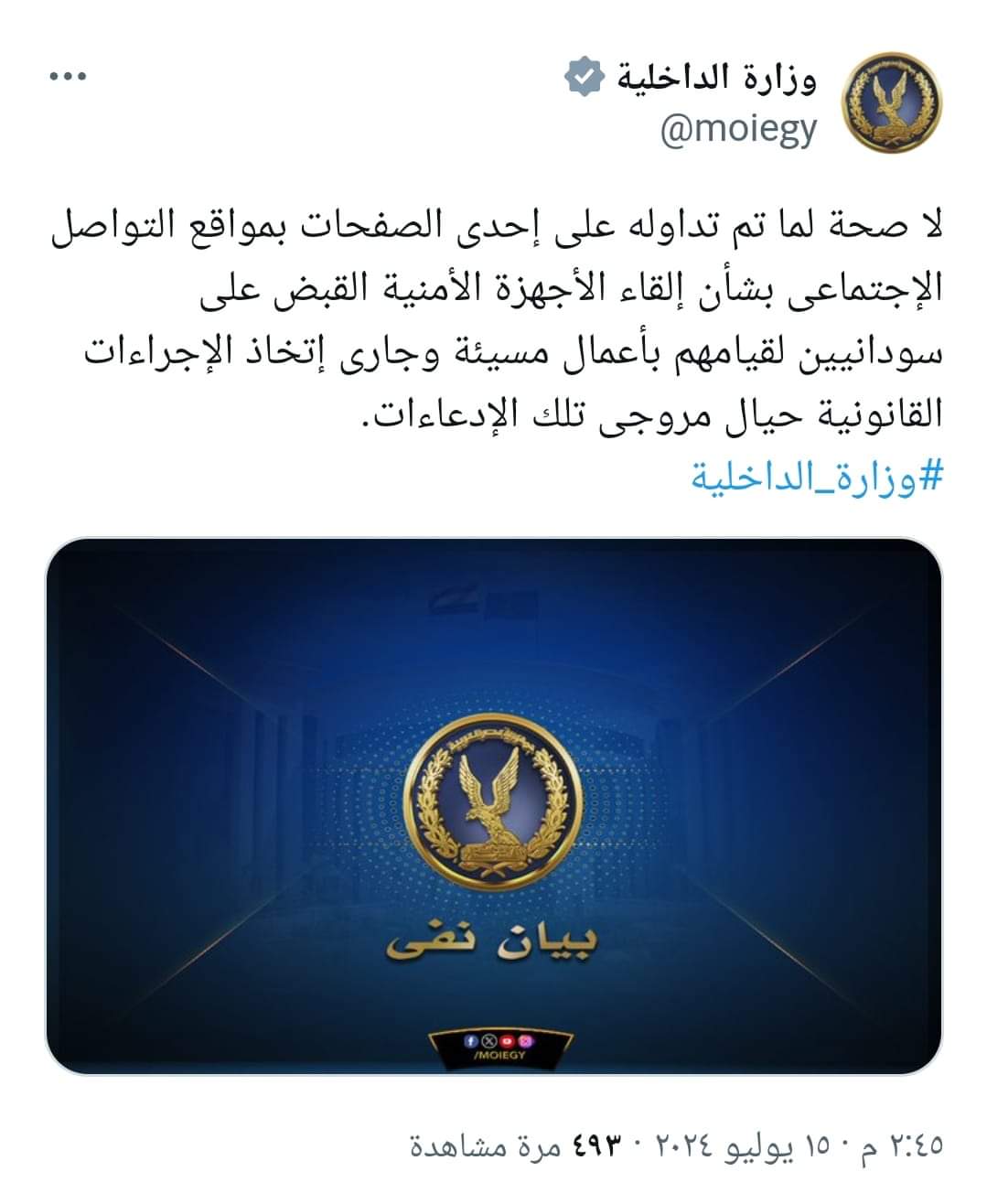
Task: Enlarge the بيان نفى image in the tweet
Action: [494, 805]
